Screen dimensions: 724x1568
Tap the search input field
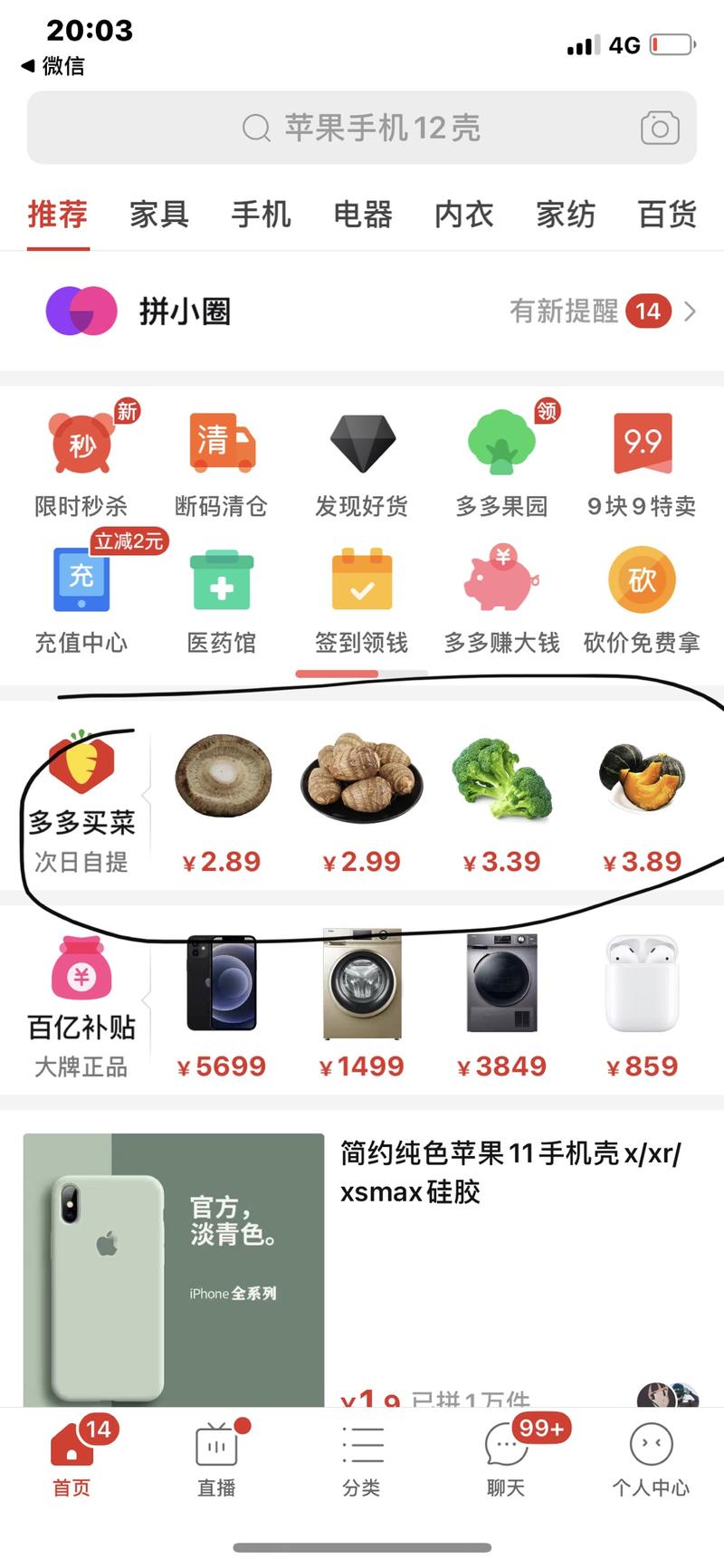pyautogui.click(x=362, y=128)
